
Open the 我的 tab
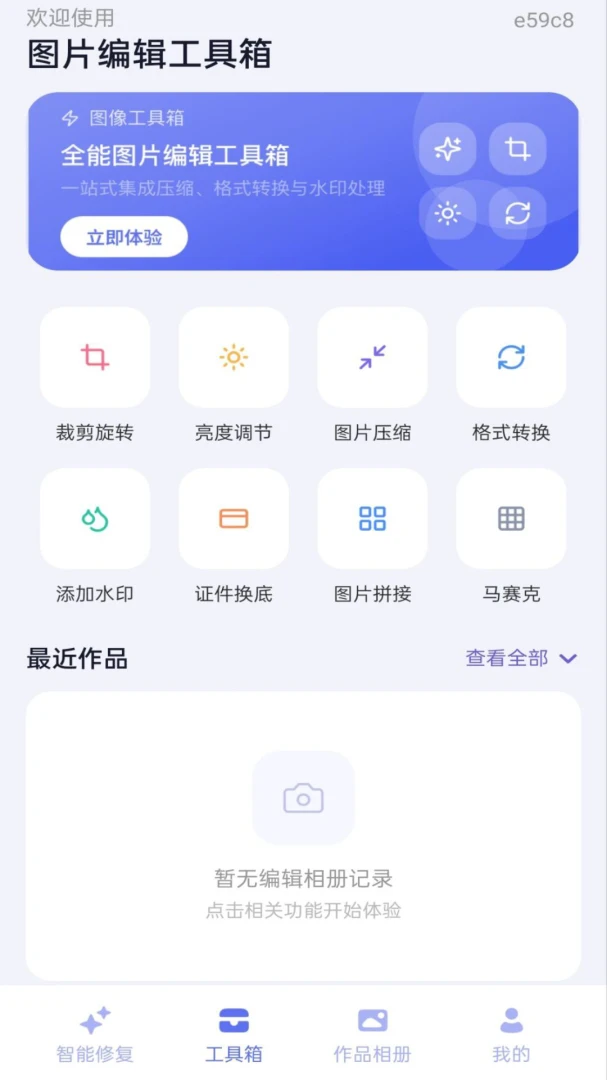click(511, 1034)
